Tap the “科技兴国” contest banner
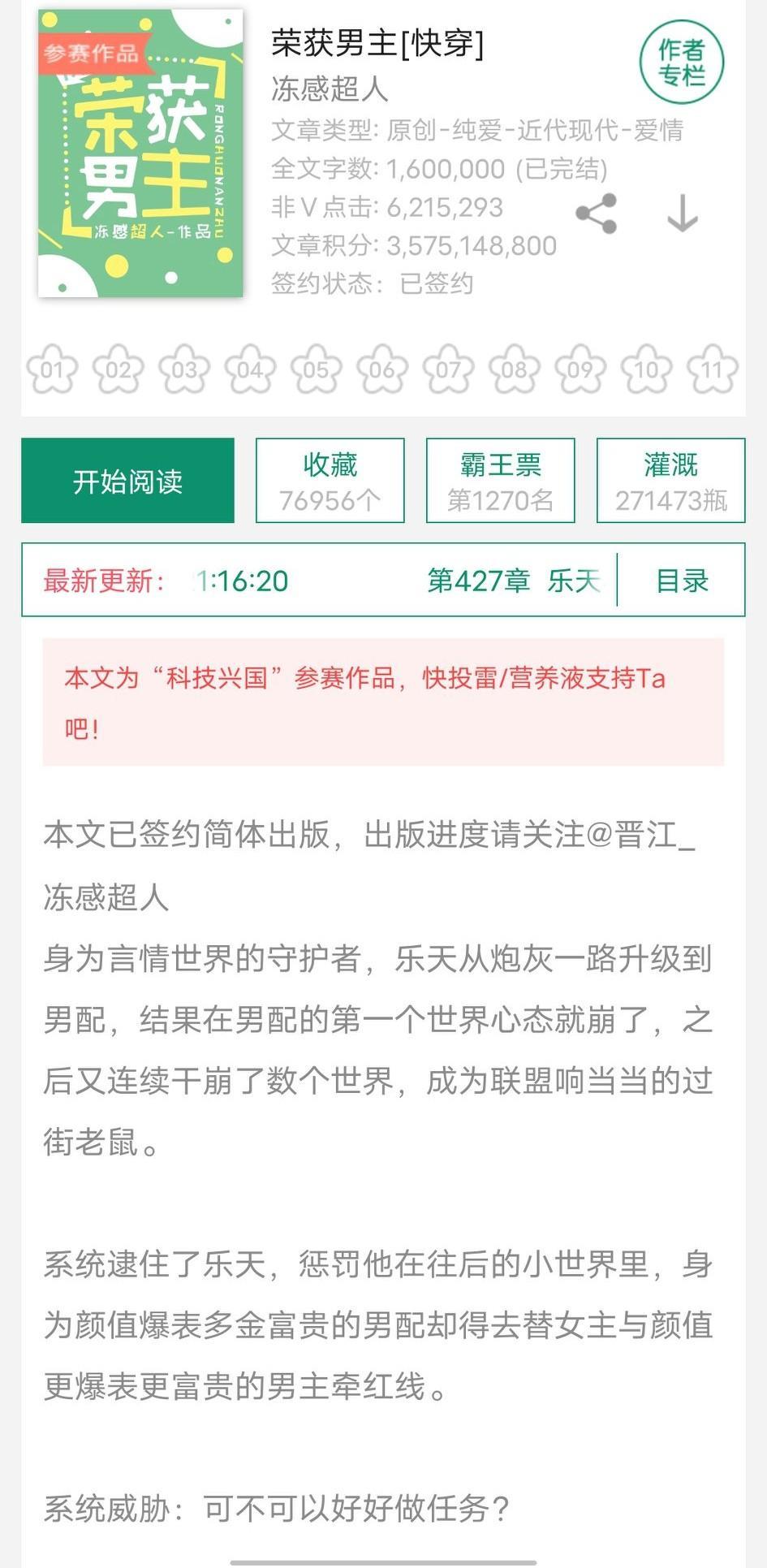Image resolution: width=767 pixels, height=1568 pixels. point(382,702)
